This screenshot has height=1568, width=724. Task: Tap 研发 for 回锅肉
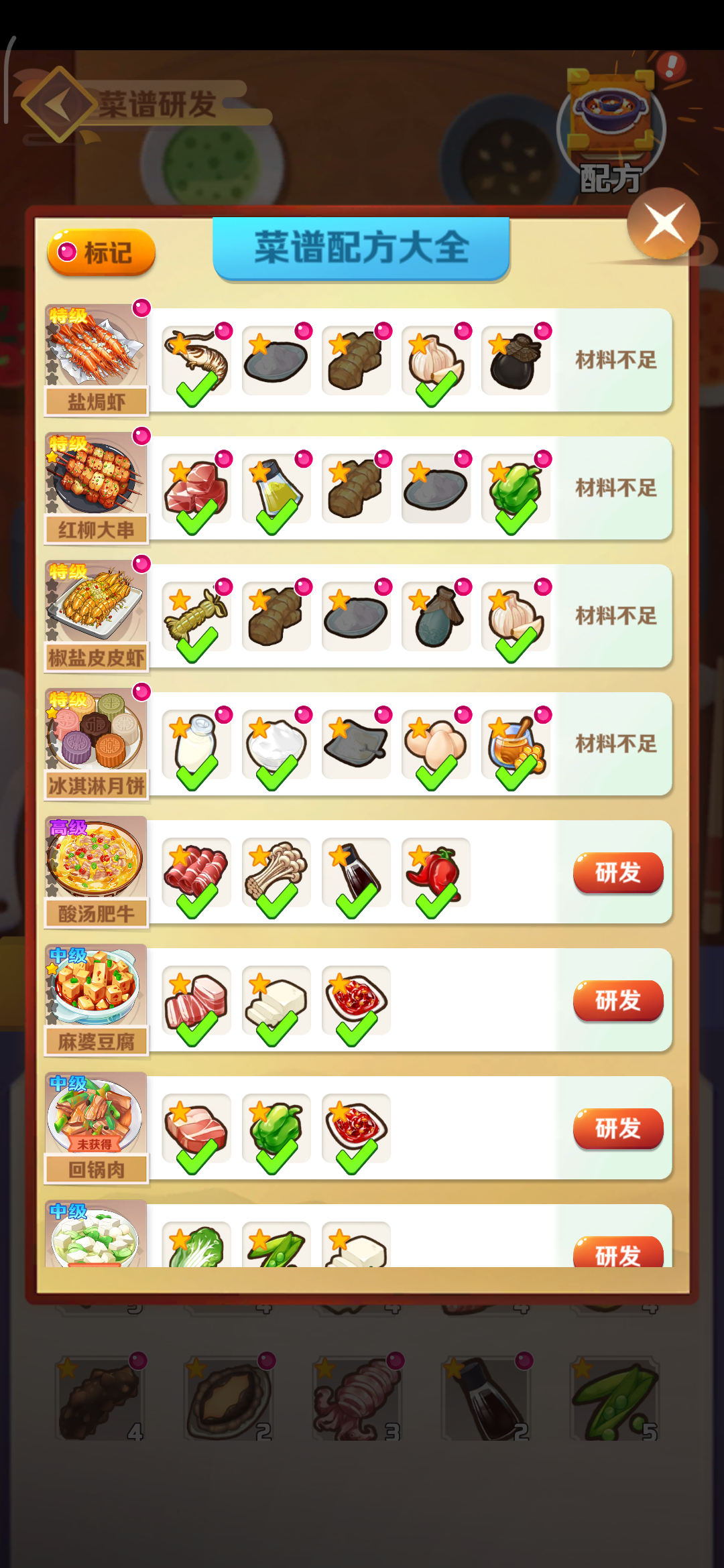click(x=617, y=1128)
